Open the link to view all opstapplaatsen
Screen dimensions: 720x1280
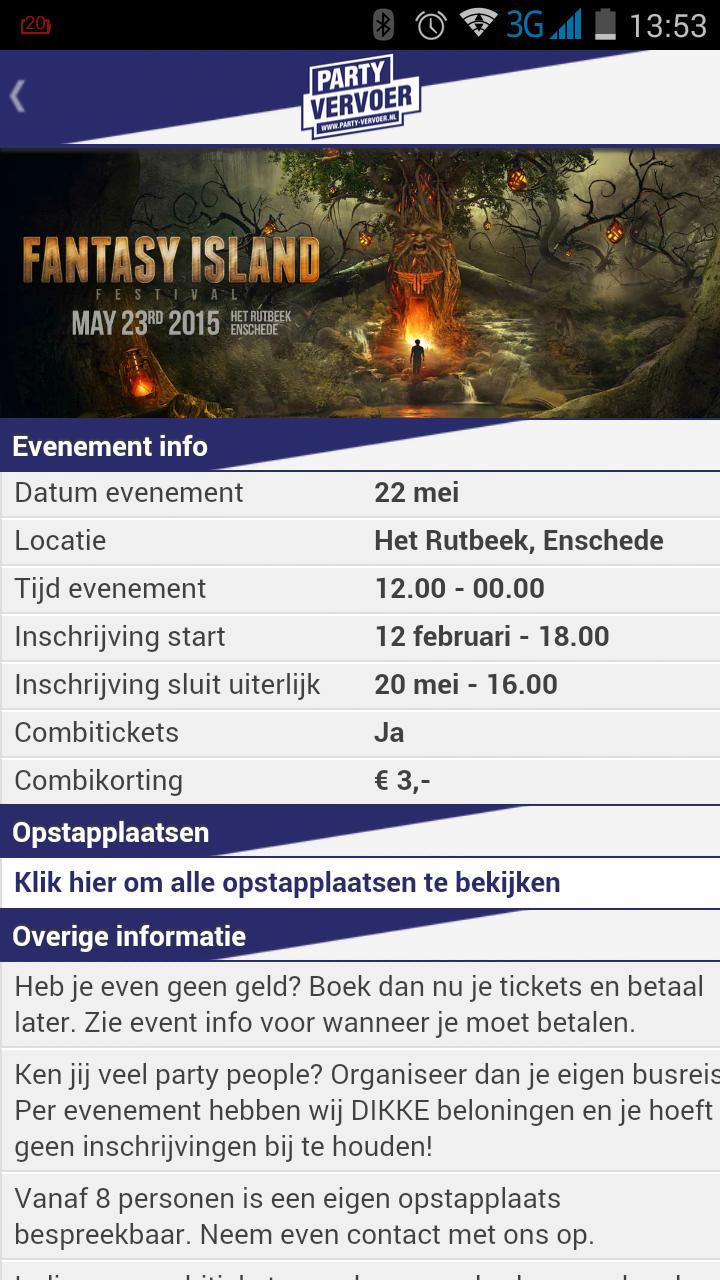287,883
